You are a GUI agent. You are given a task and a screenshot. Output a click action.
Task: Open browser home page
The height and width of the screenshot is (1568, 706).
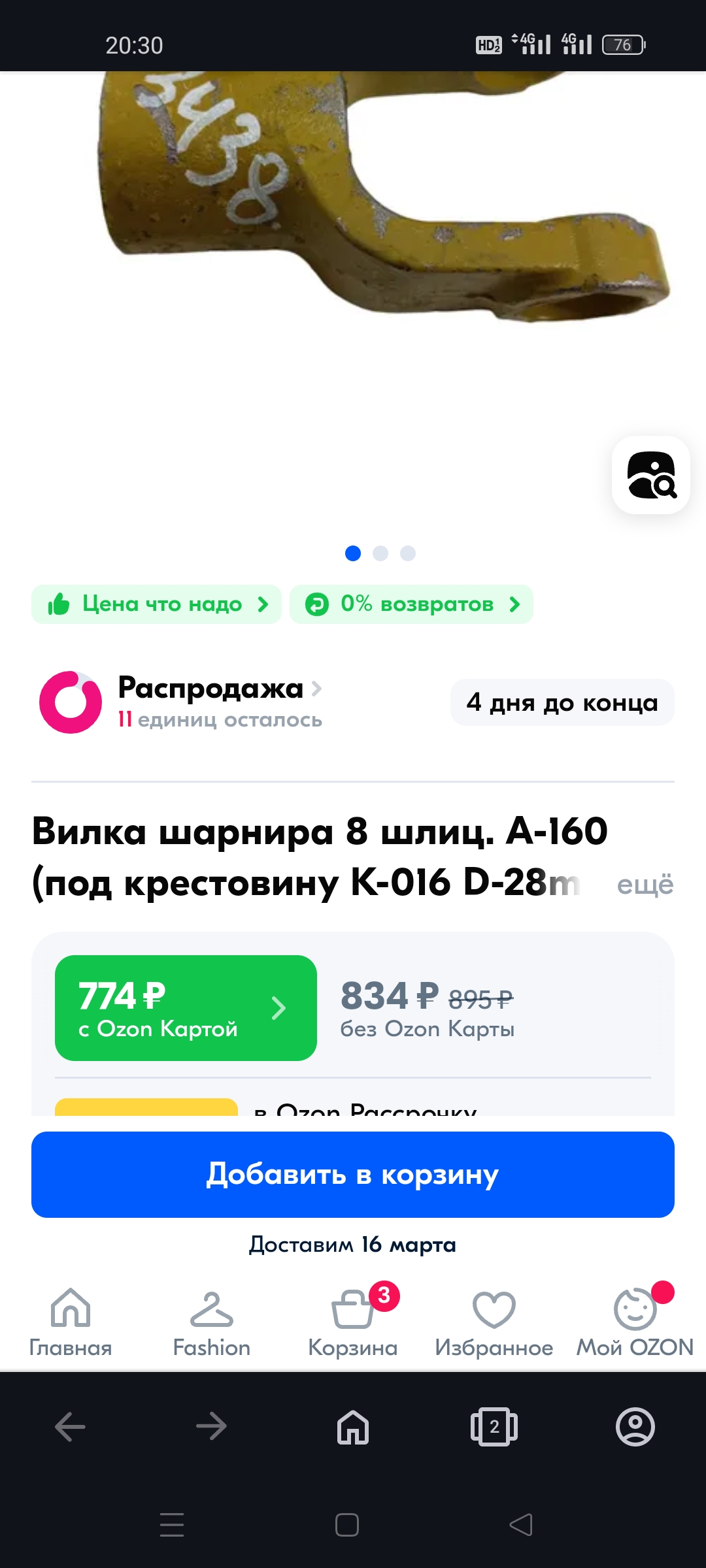(x=353, y=1426)
